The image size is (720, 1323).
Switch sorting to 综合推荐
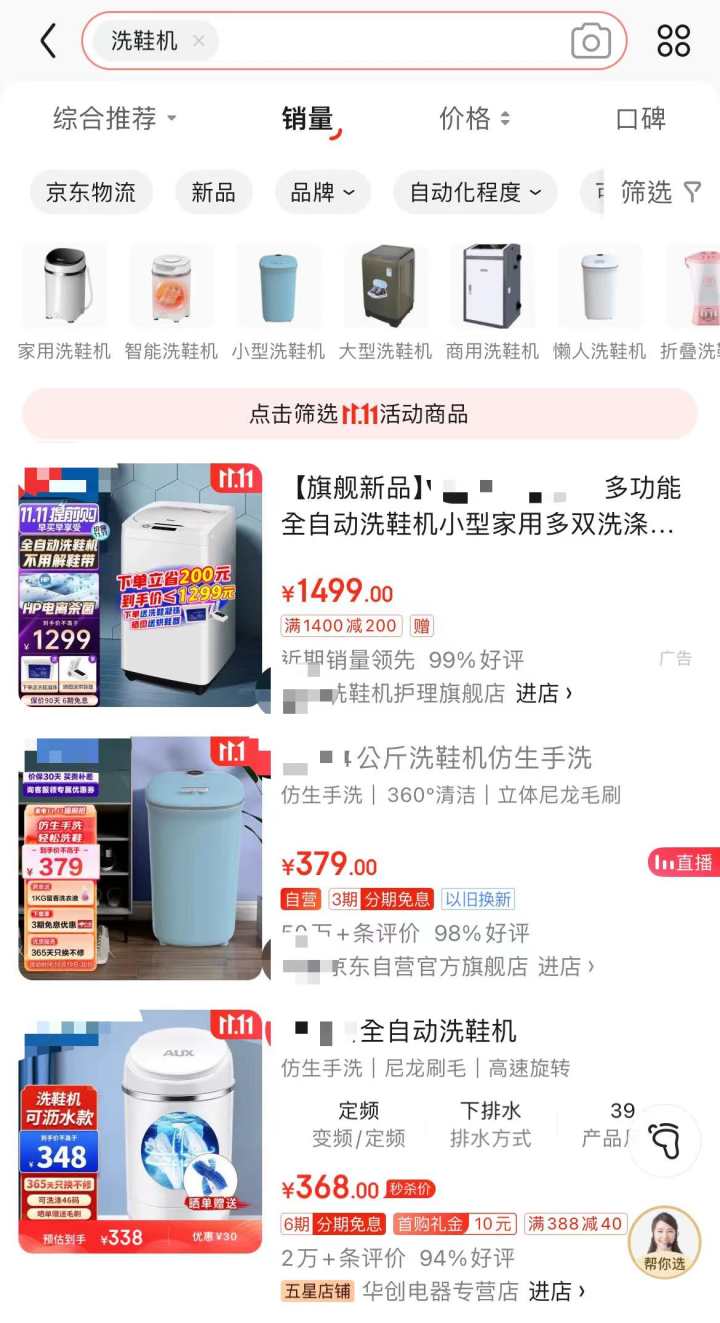click(114, 119)
